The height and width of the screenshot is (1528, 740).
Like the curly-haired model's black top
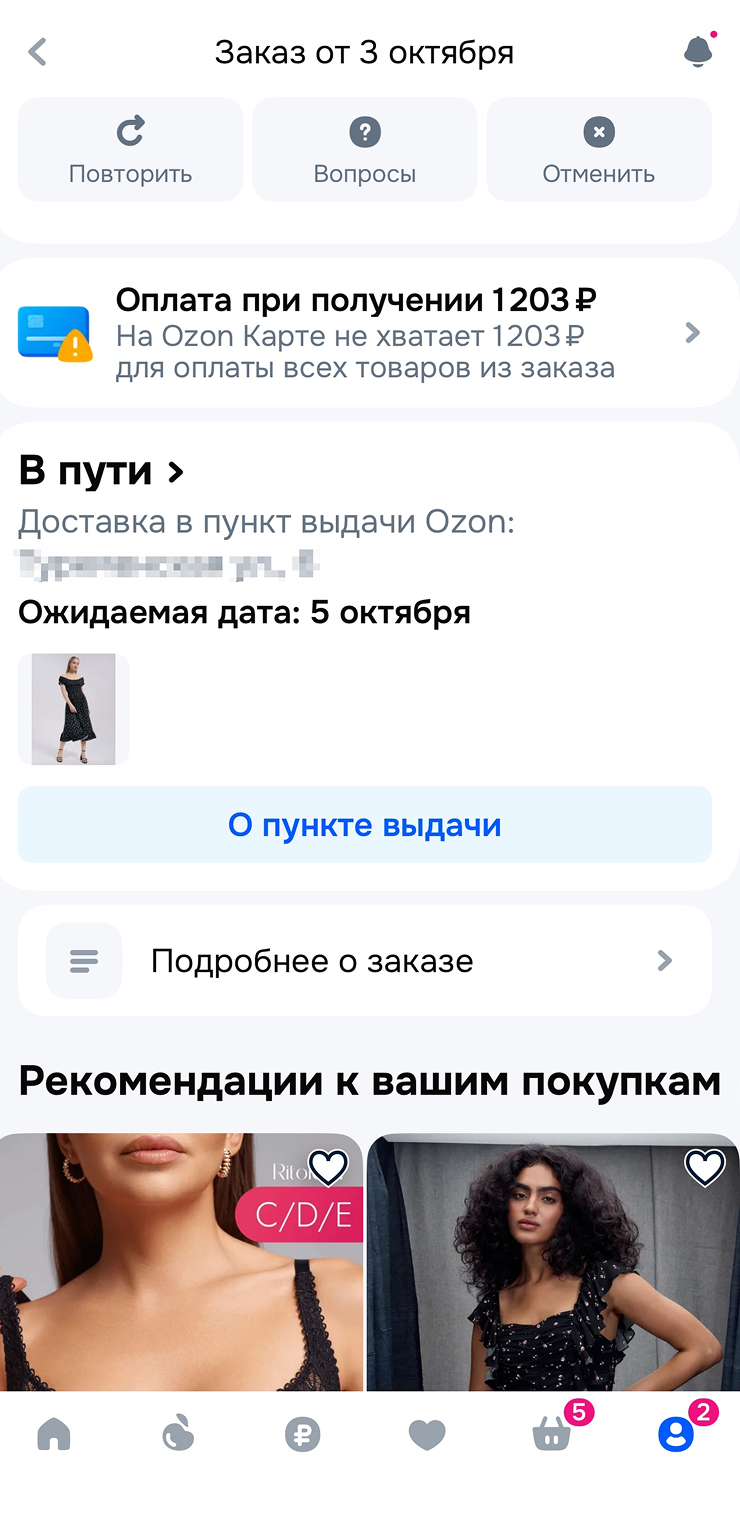click(x=704, y=1166)
